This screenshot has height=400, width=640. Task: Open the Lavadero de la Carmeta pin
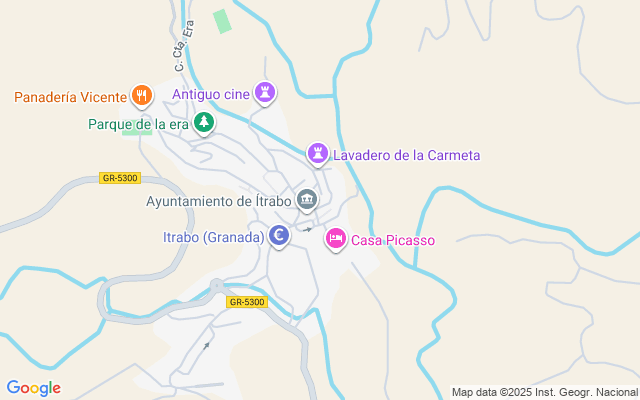click(x=318, y=154)
